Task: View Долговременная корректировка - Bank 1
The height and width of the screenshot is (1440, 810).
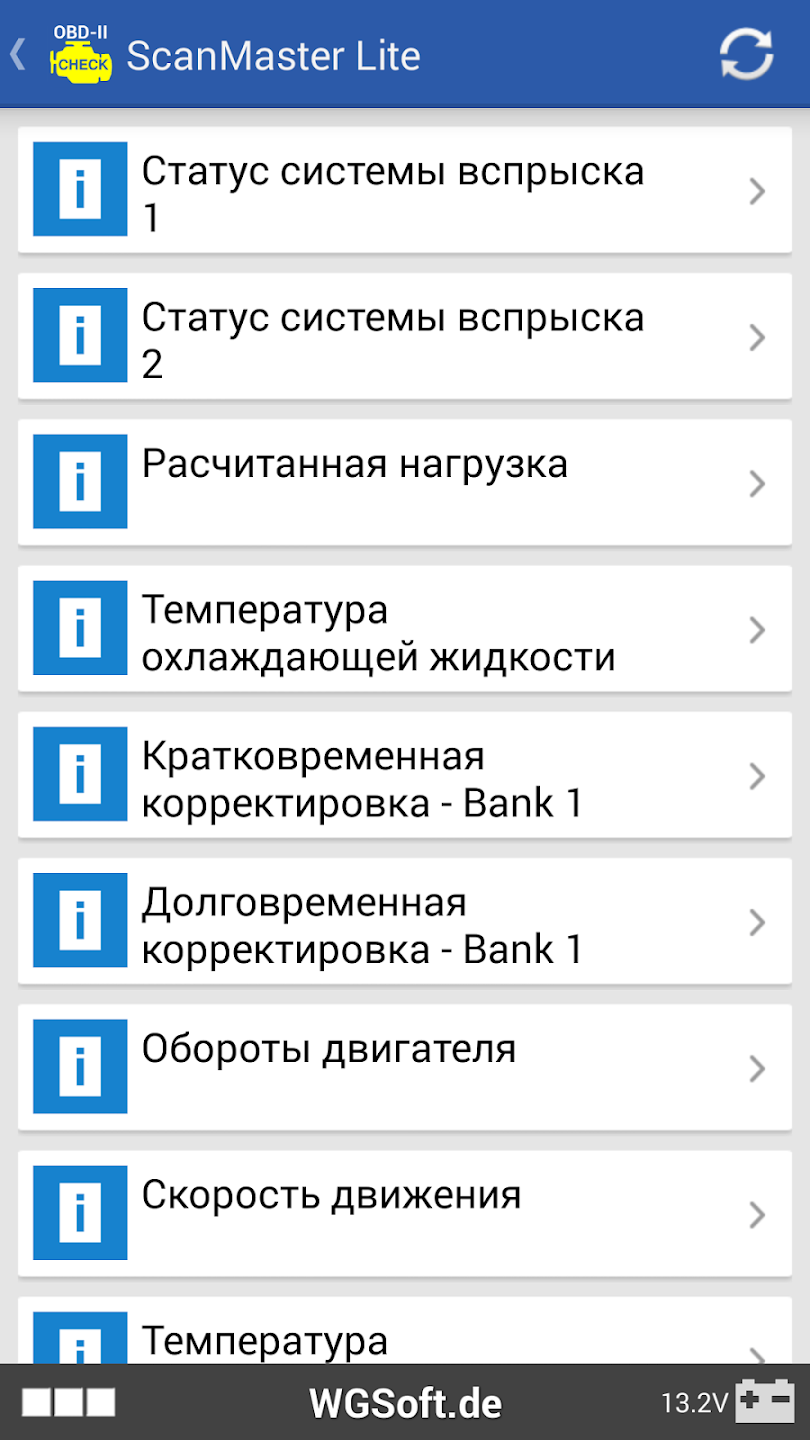Action: tap(404, 922)
